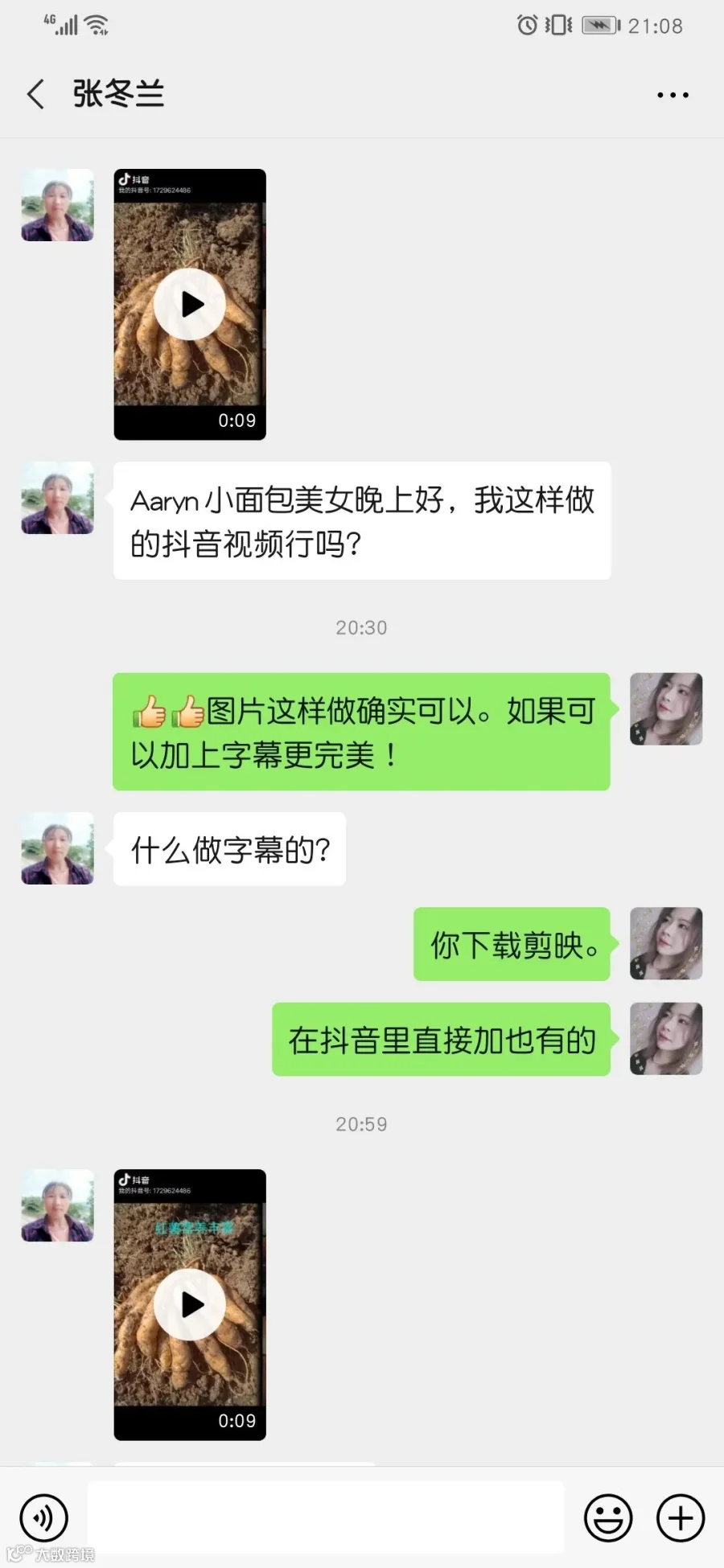Screen dimensions: 724x1568
Task: Go back from 张冬兰 chat
Action: click(x=36, y=95)
